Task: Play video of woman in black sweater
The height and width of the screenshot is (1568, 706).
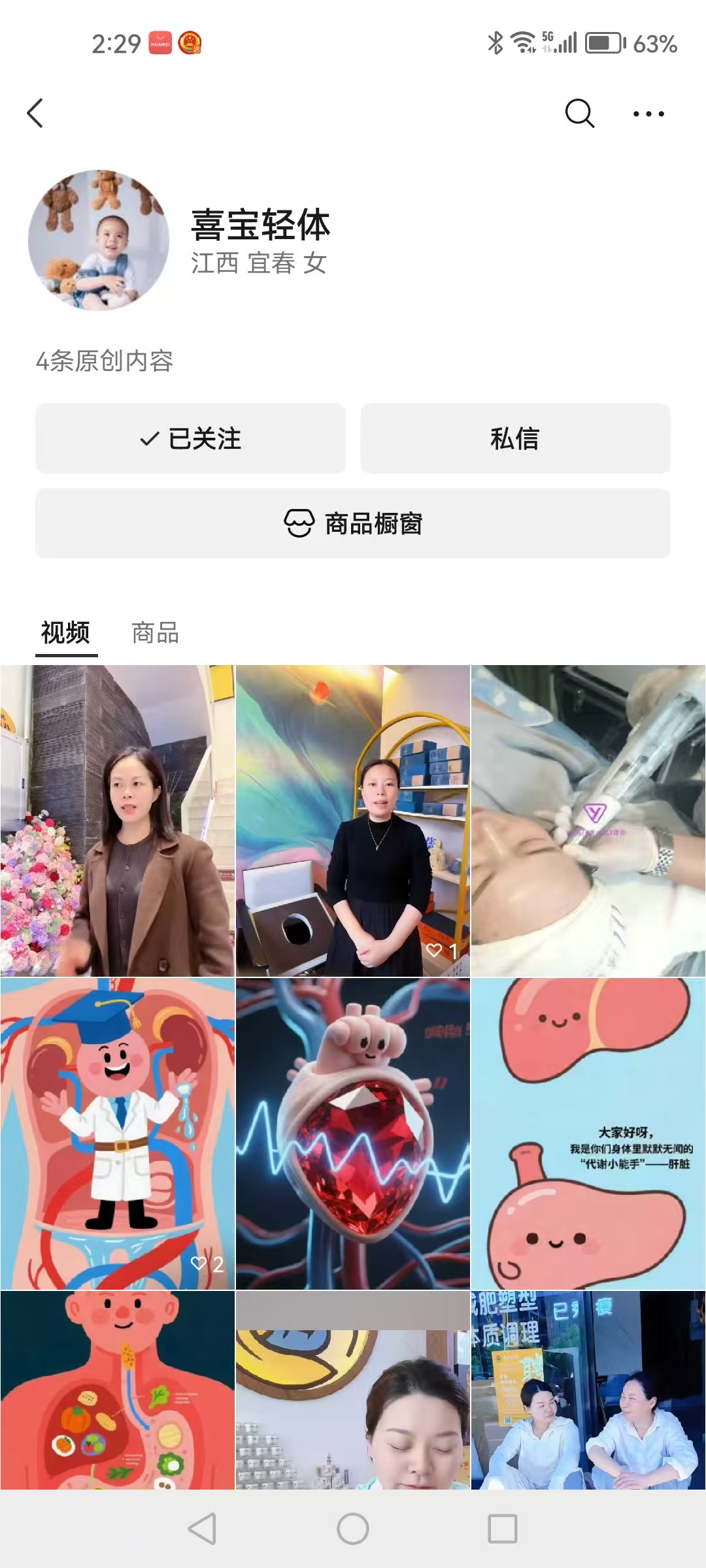Action: pyautogui.click(x=353, y=821)
